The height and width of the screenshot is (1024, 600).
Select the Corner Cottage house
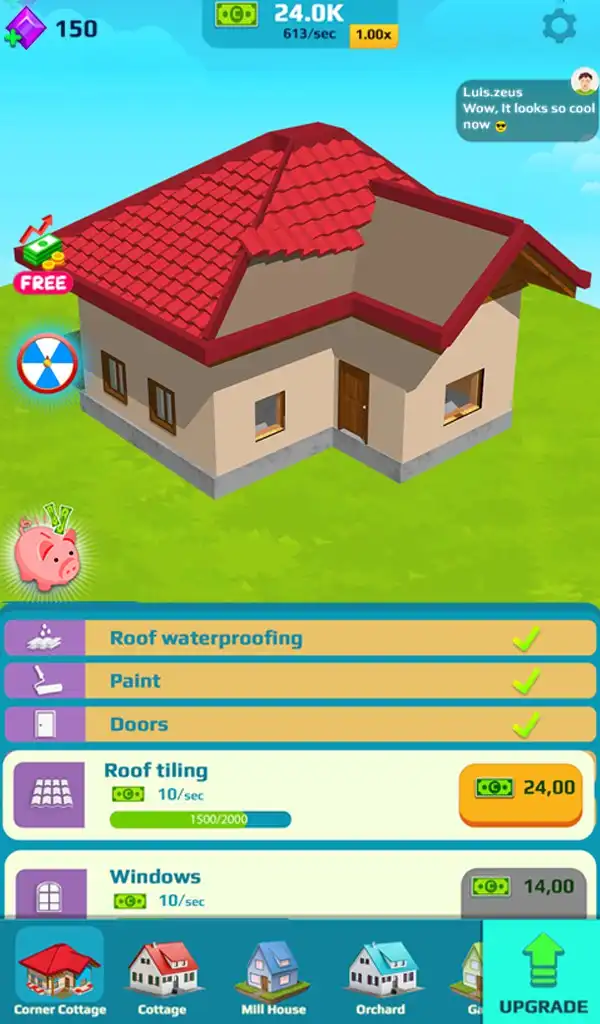pos(59,972)
